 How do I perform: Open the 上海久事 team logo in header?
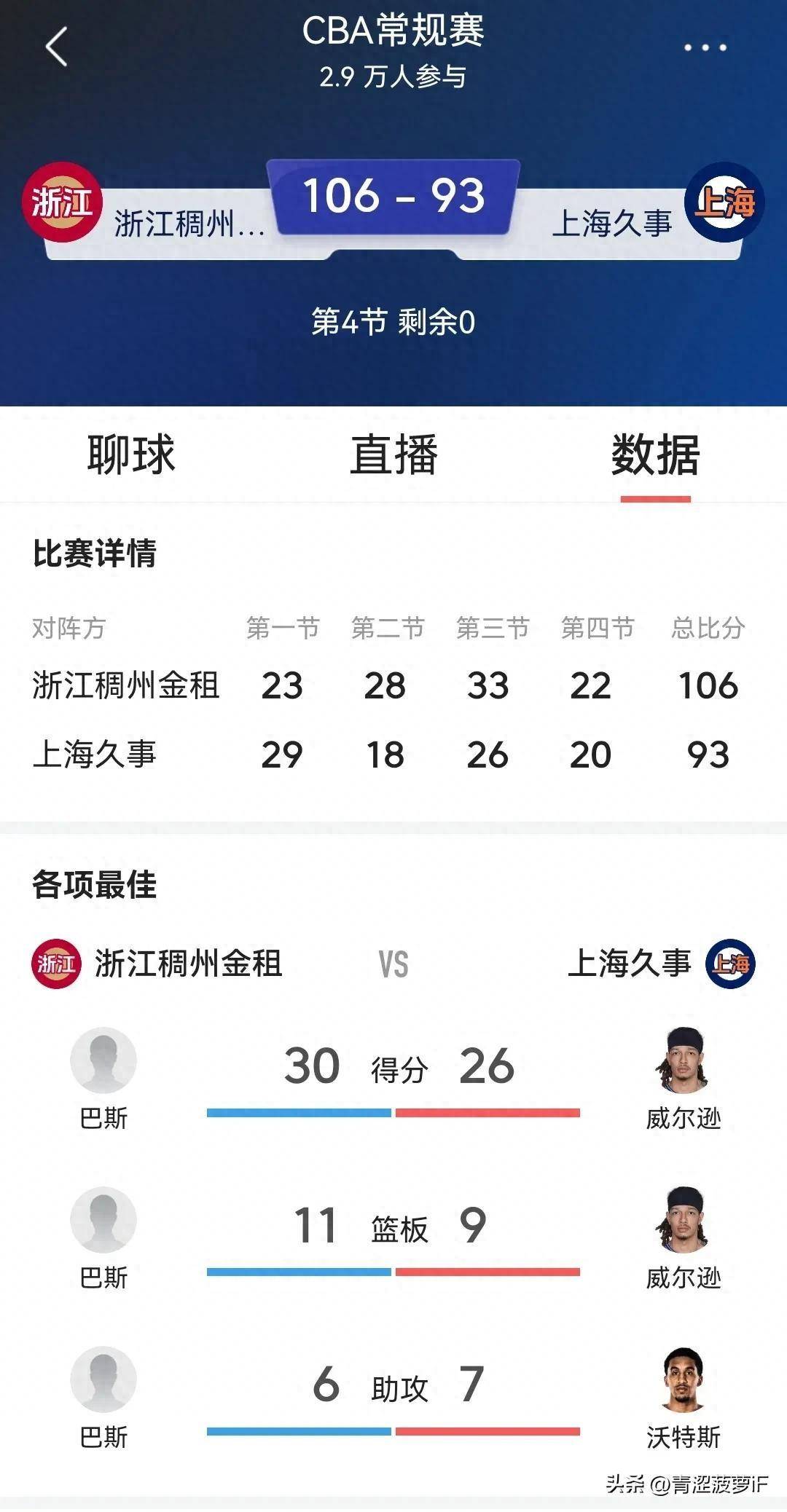(x=724, y=202)
